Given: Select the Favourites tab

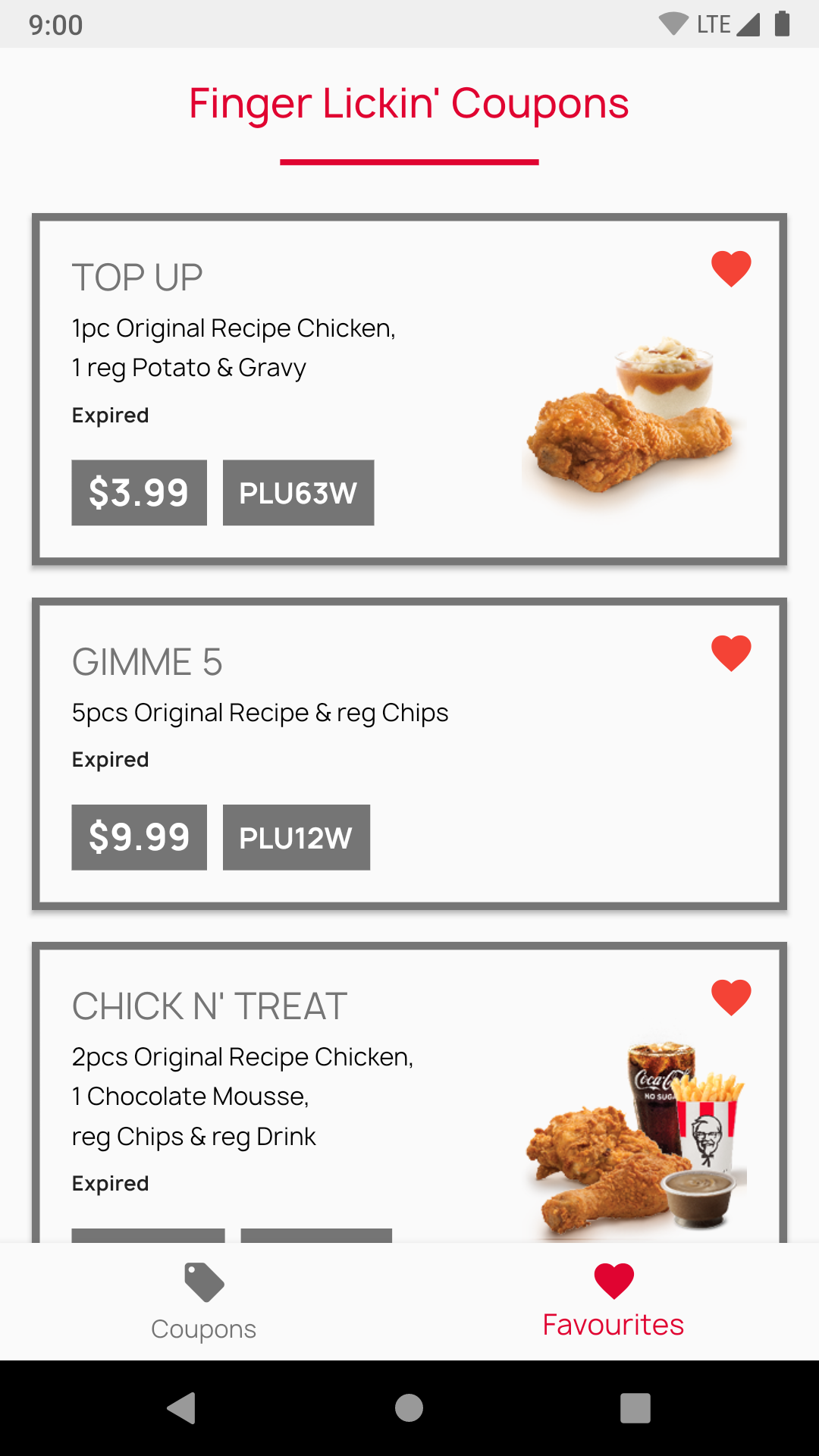Looking at the screenshot, I should point(613,1302).
